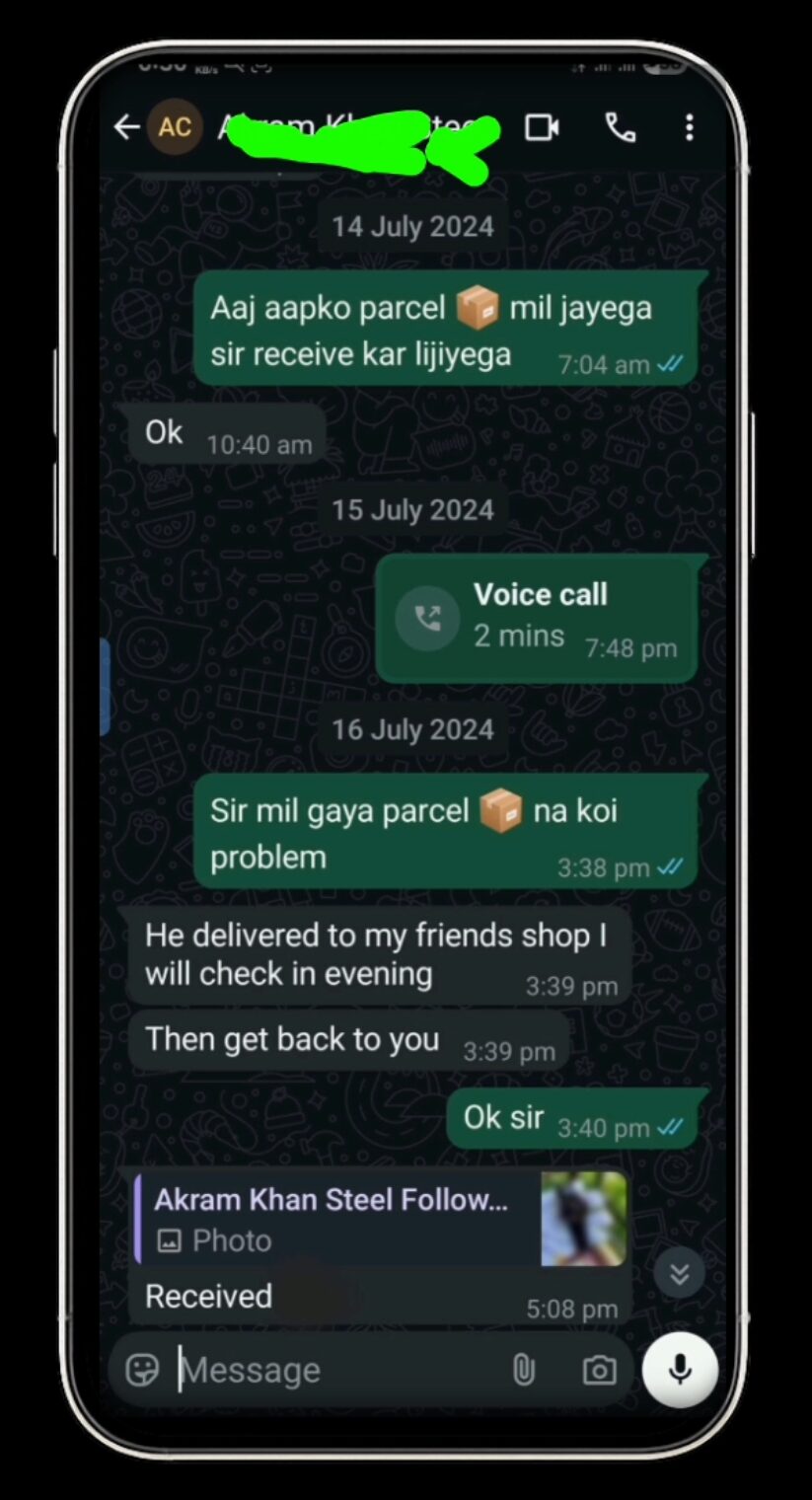The width and height of the screenshot is (812, 1500).
Task: Go back to the chats list
Action: (126, 127)
